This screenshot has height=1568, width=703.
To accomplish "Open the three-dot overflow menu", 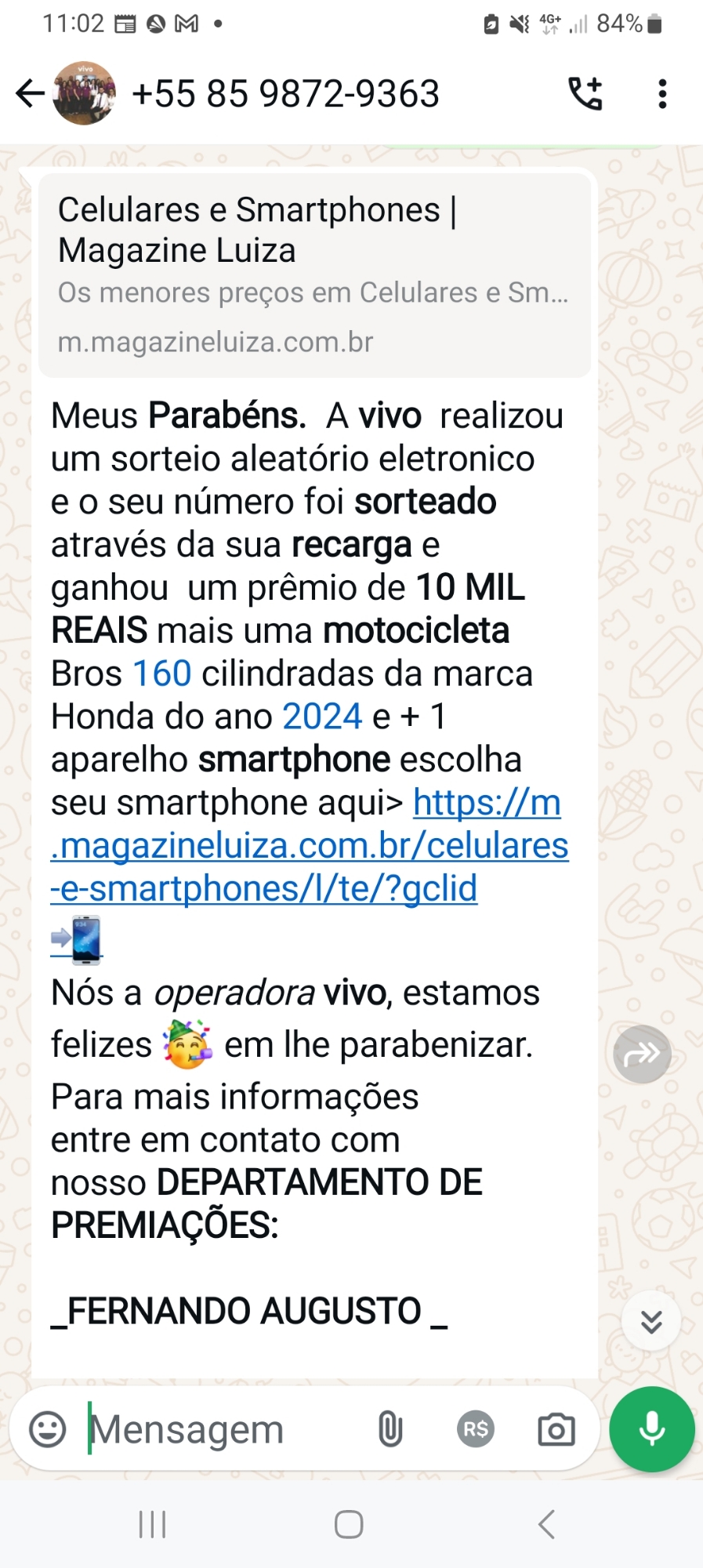I will click(x=662, y=93).
